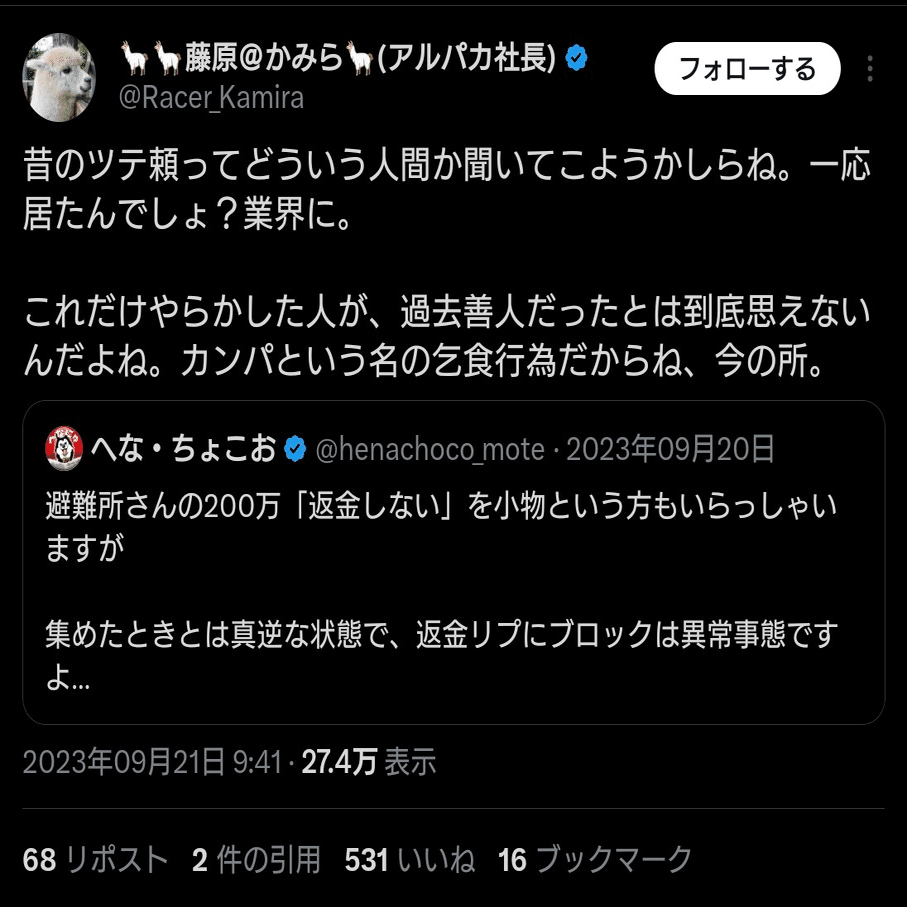Screen dimensions: 907x907
Task: Open the alpaca profile picture
Action: click(59, 77)
